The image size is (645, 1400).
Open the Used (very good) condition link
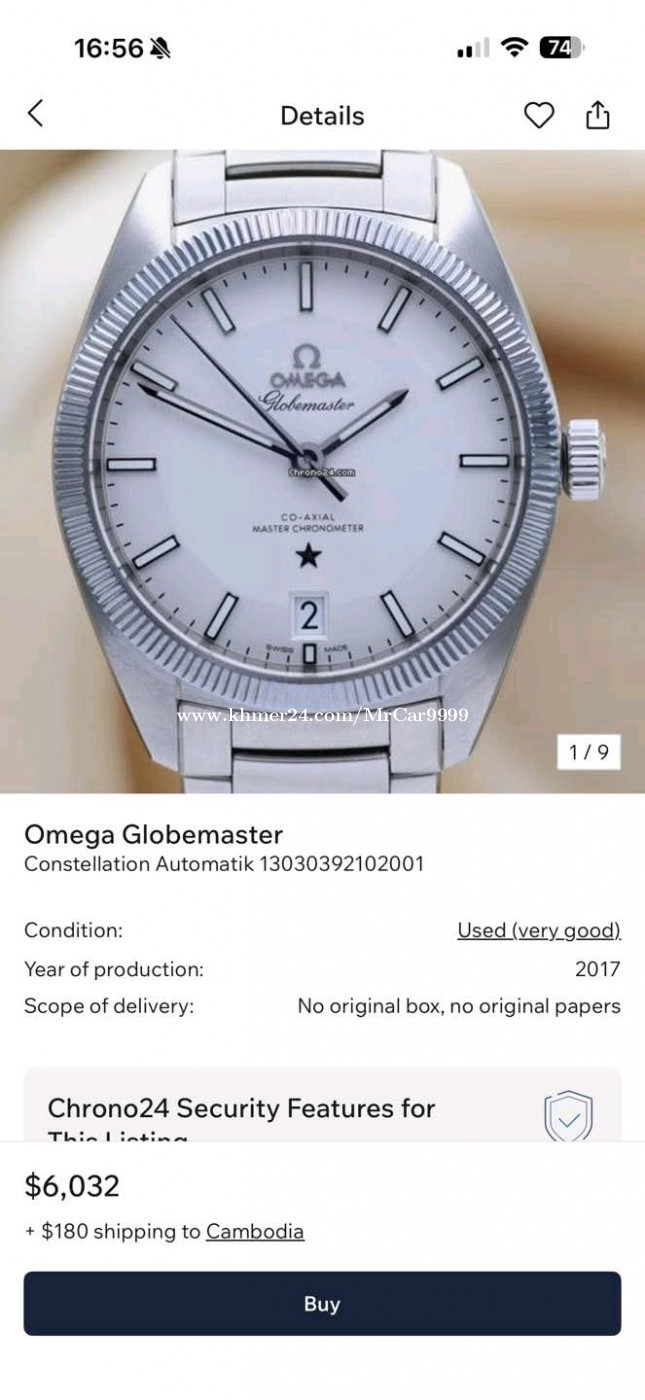point(538,930)
